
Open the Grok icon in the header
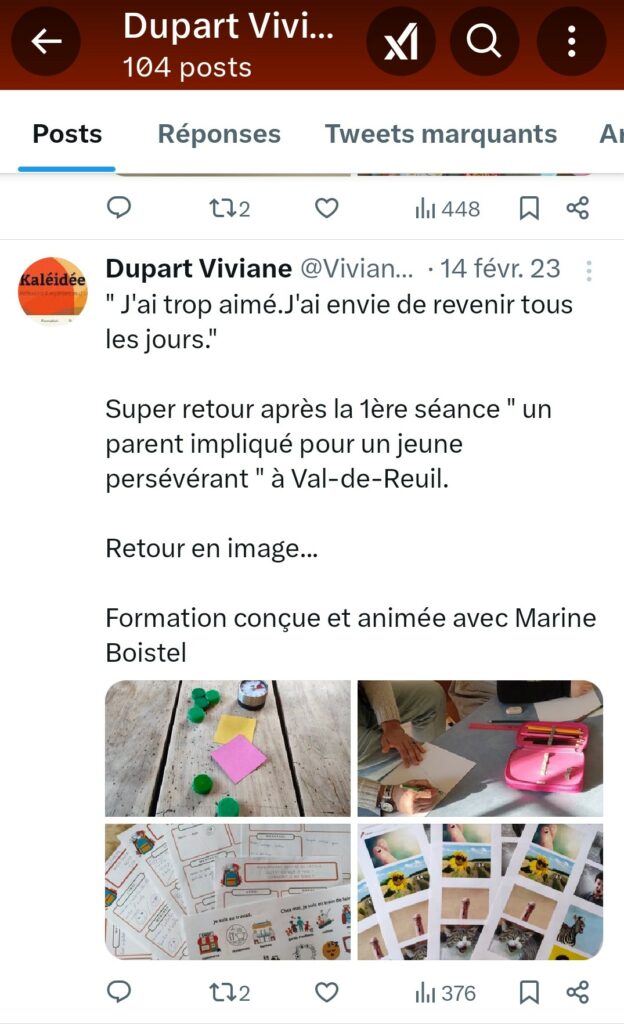tap(400, 41)
